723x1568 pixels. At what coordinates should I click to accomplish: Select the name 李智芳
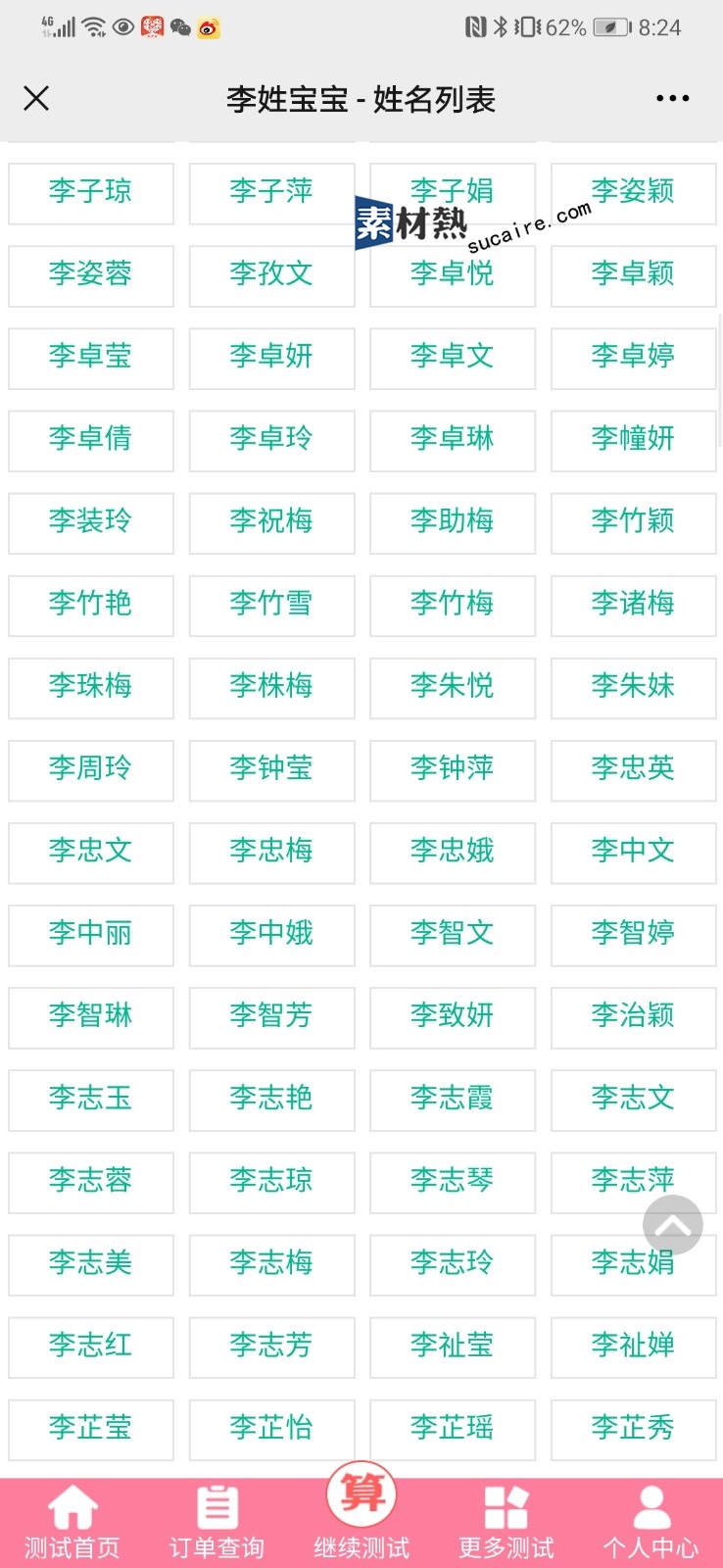pos(271,1016)
